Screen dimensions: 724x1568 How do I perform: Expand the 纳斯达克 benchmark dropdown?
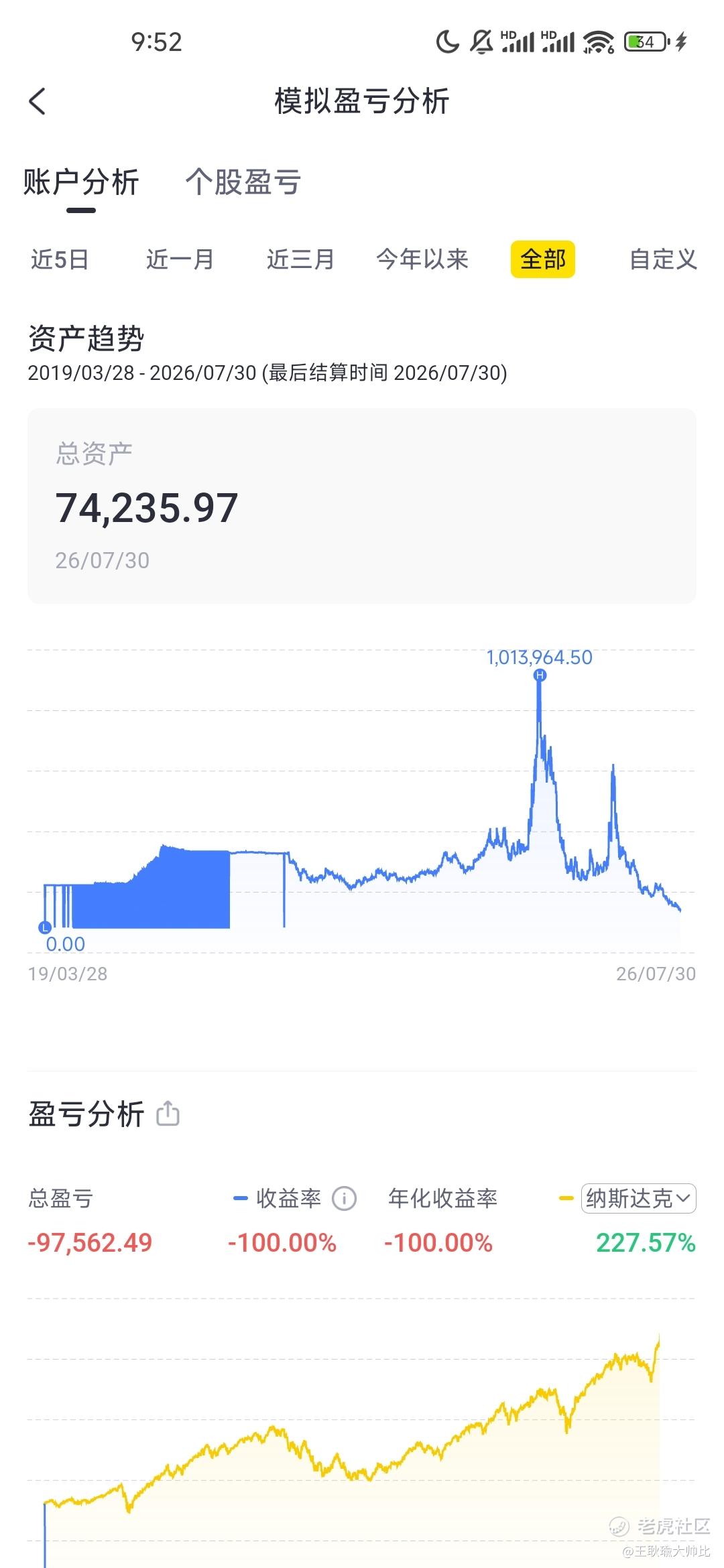click(x=638, y=1198)
